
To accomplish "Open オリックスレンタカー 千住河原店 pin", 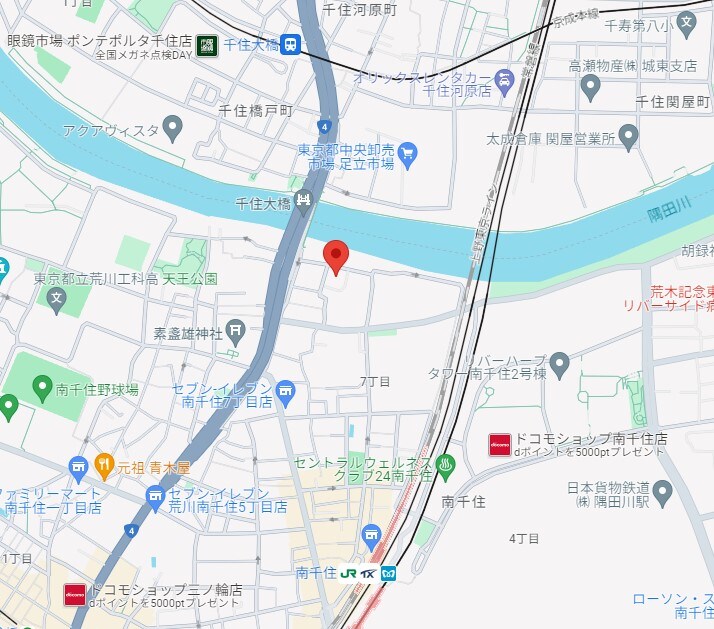I will click(x=506, y=78).
